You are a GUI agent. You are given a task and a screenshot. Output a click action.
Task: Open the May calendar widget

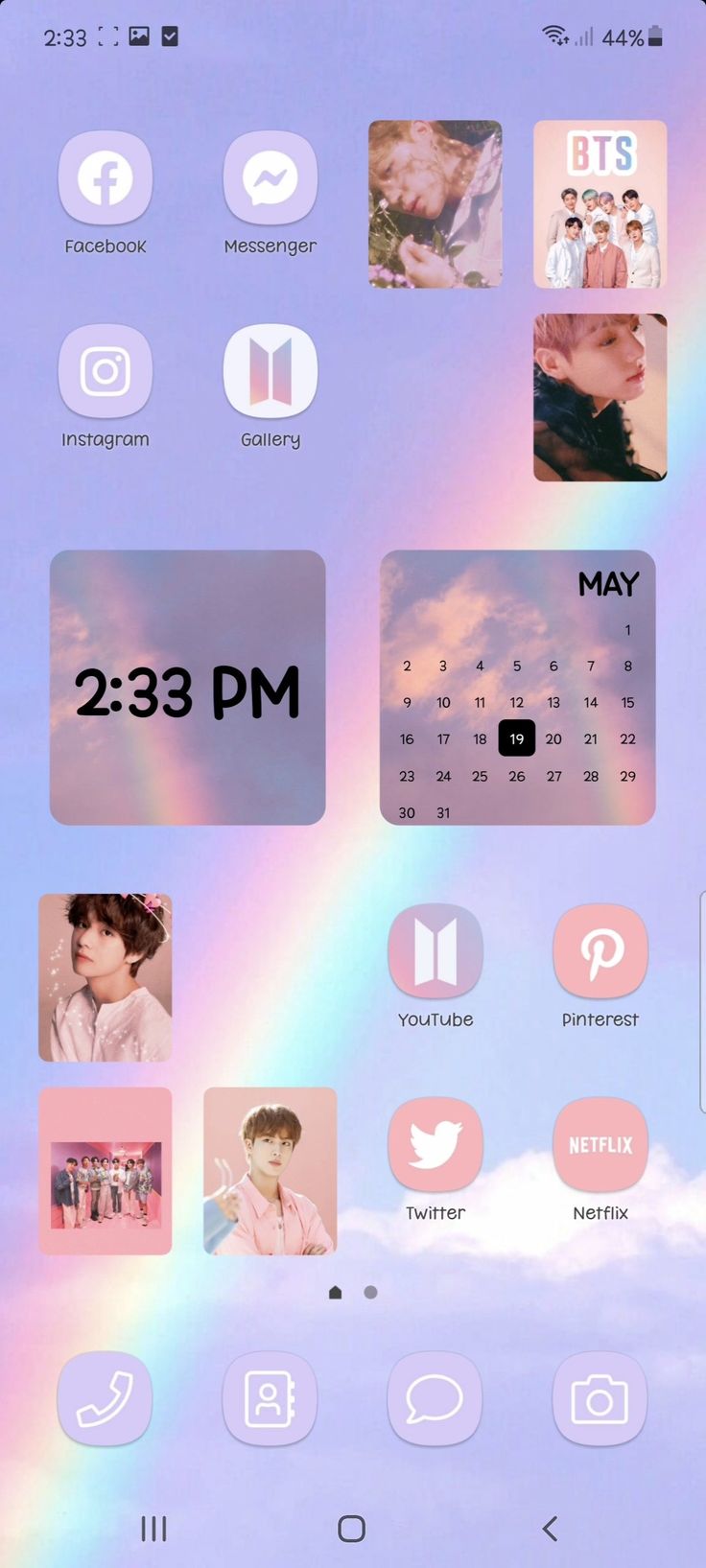click(518, 688)
